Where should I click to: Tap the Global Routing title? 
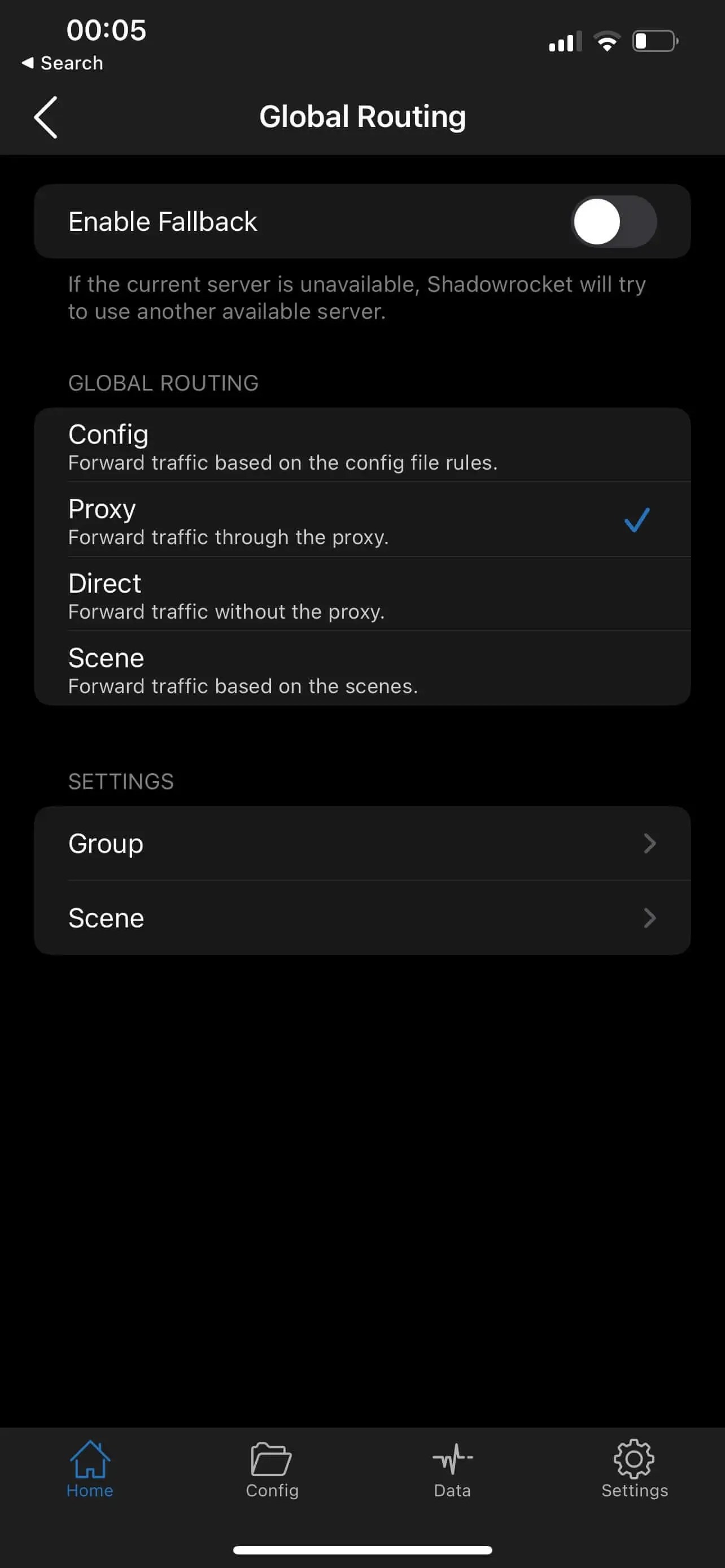pyautogui.click(x=362, y=116)
